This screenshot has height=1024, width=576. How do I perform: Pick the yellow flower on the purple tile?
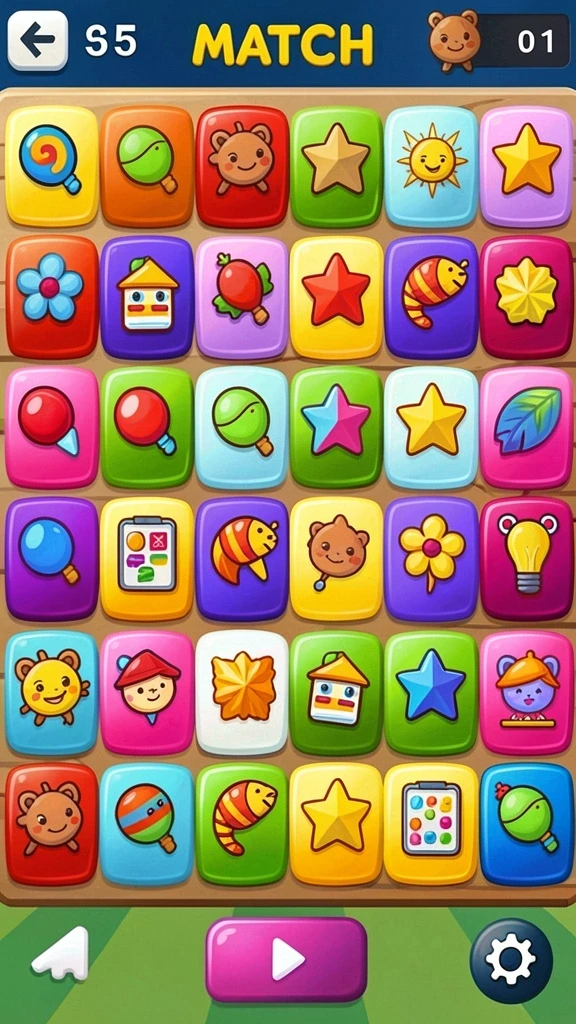[x=431, y=558]
